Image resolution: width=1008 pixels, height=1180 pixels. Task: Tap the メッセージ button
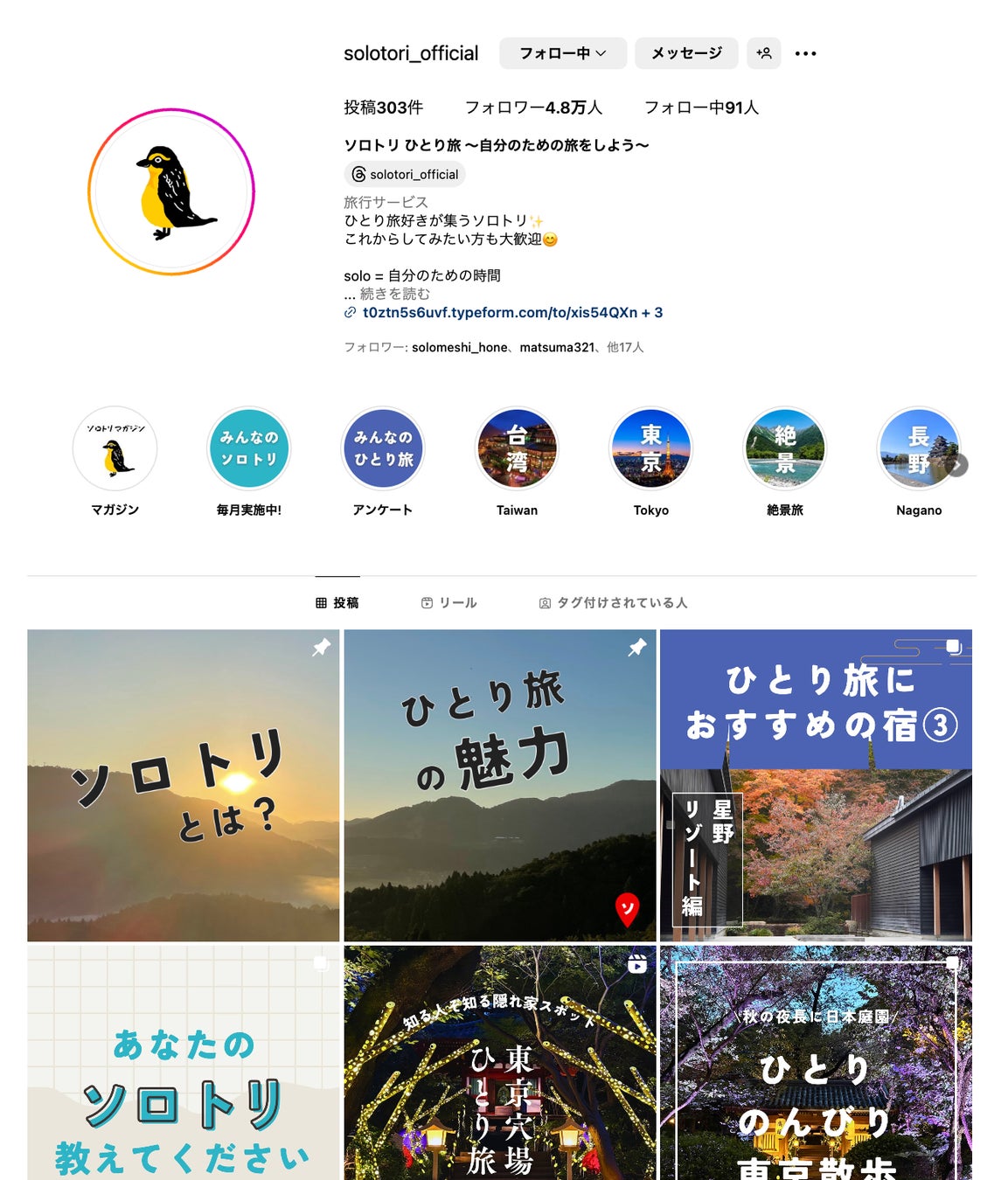click(686, 53)
